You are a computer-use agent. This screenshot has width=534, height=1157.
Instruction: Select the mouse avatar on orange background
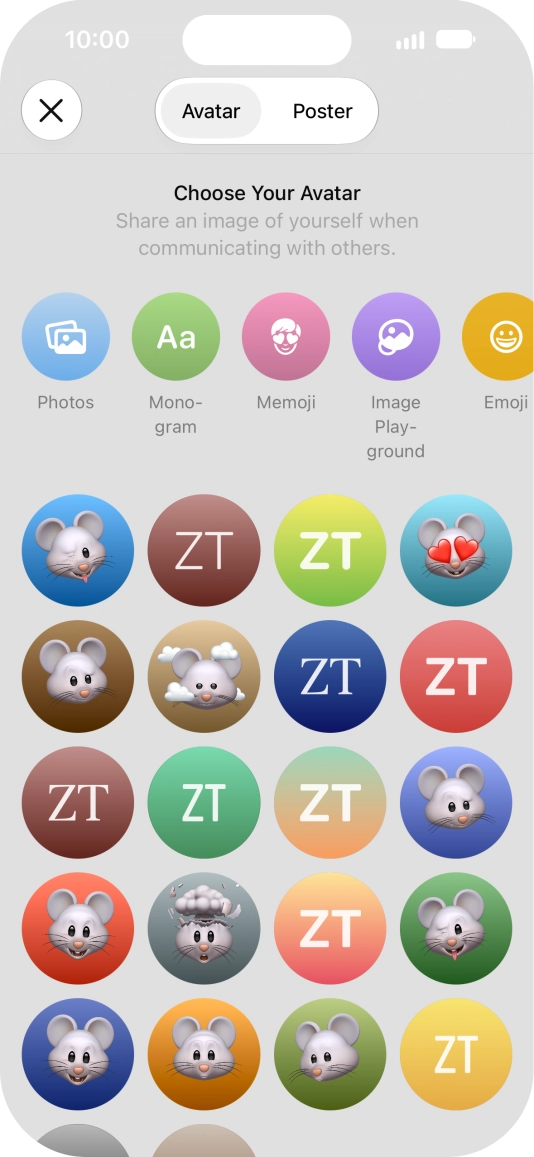[x=204, y=1054]
